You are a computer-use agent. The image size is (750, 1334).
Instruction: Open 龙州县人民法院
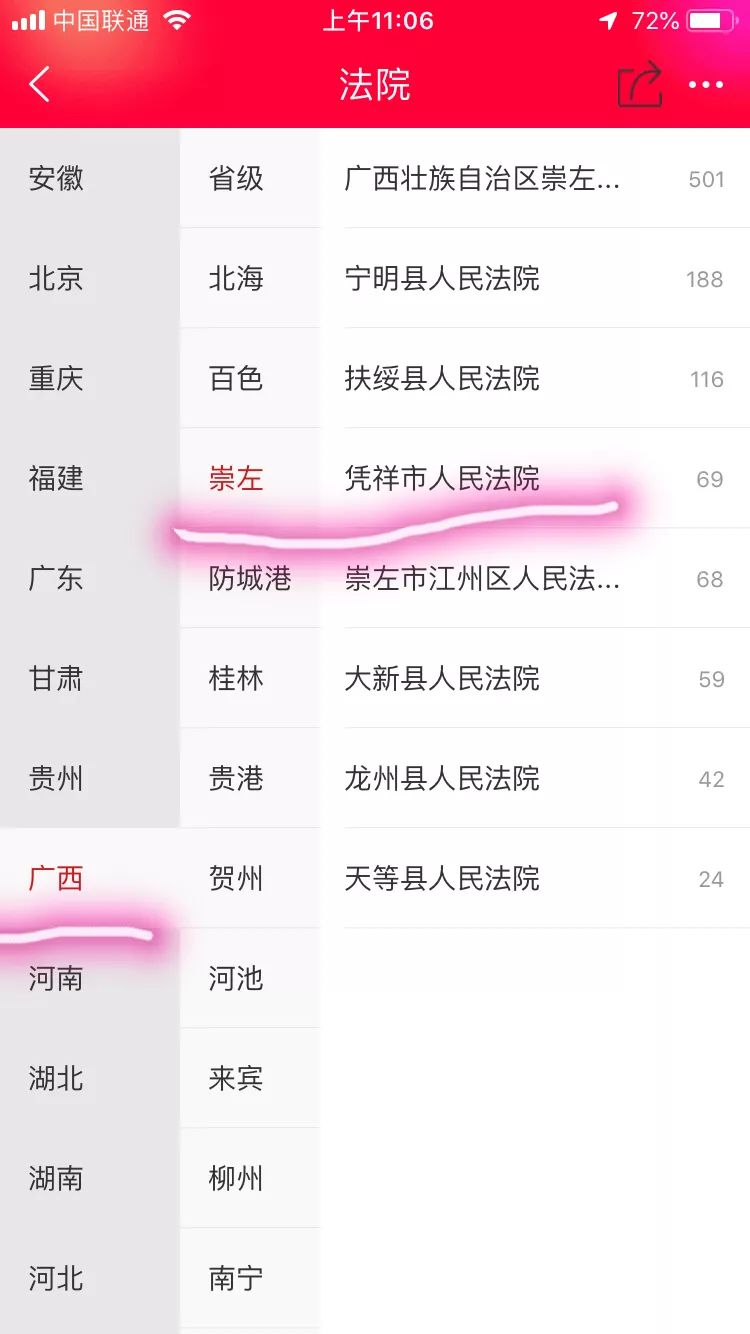[x=535, y=778]
